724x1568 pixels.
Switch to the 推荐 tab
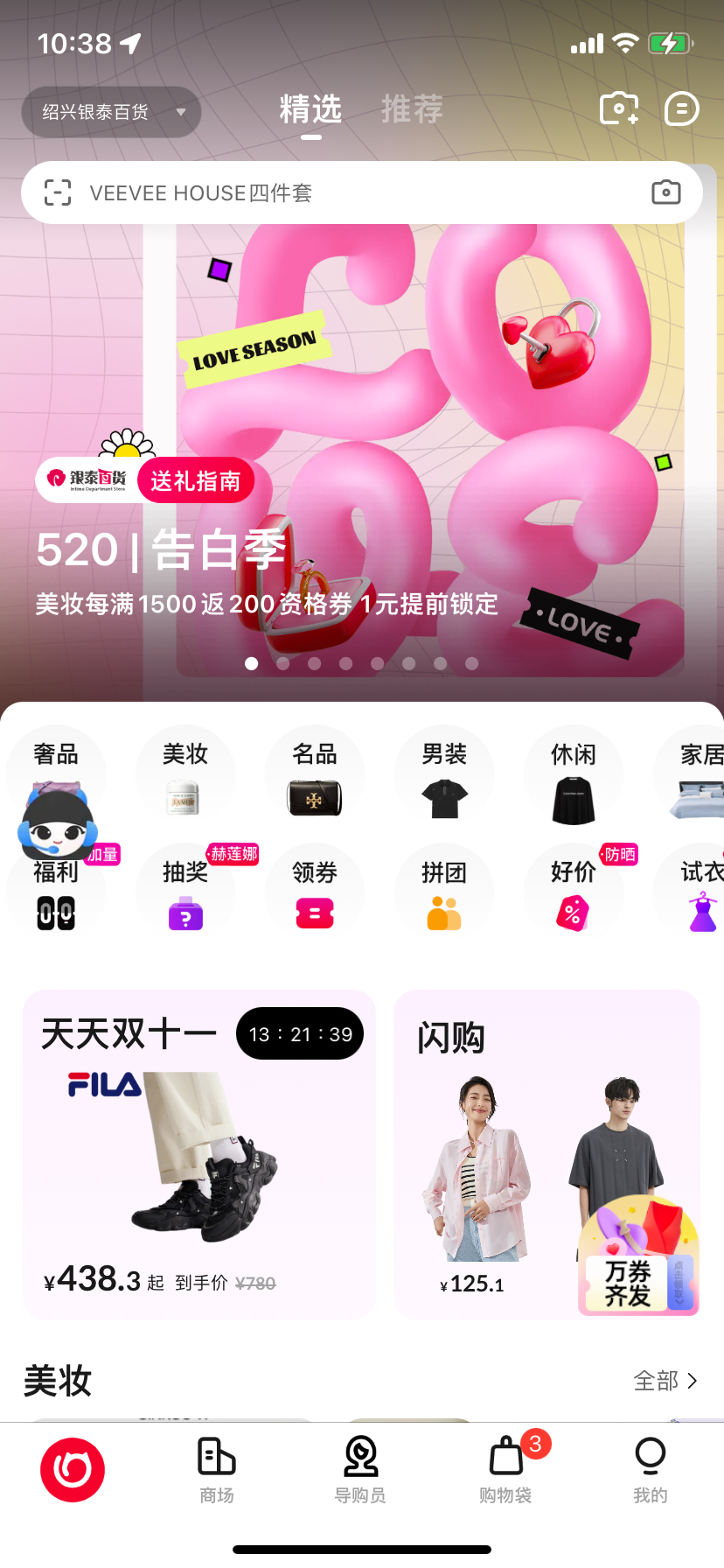412,110
